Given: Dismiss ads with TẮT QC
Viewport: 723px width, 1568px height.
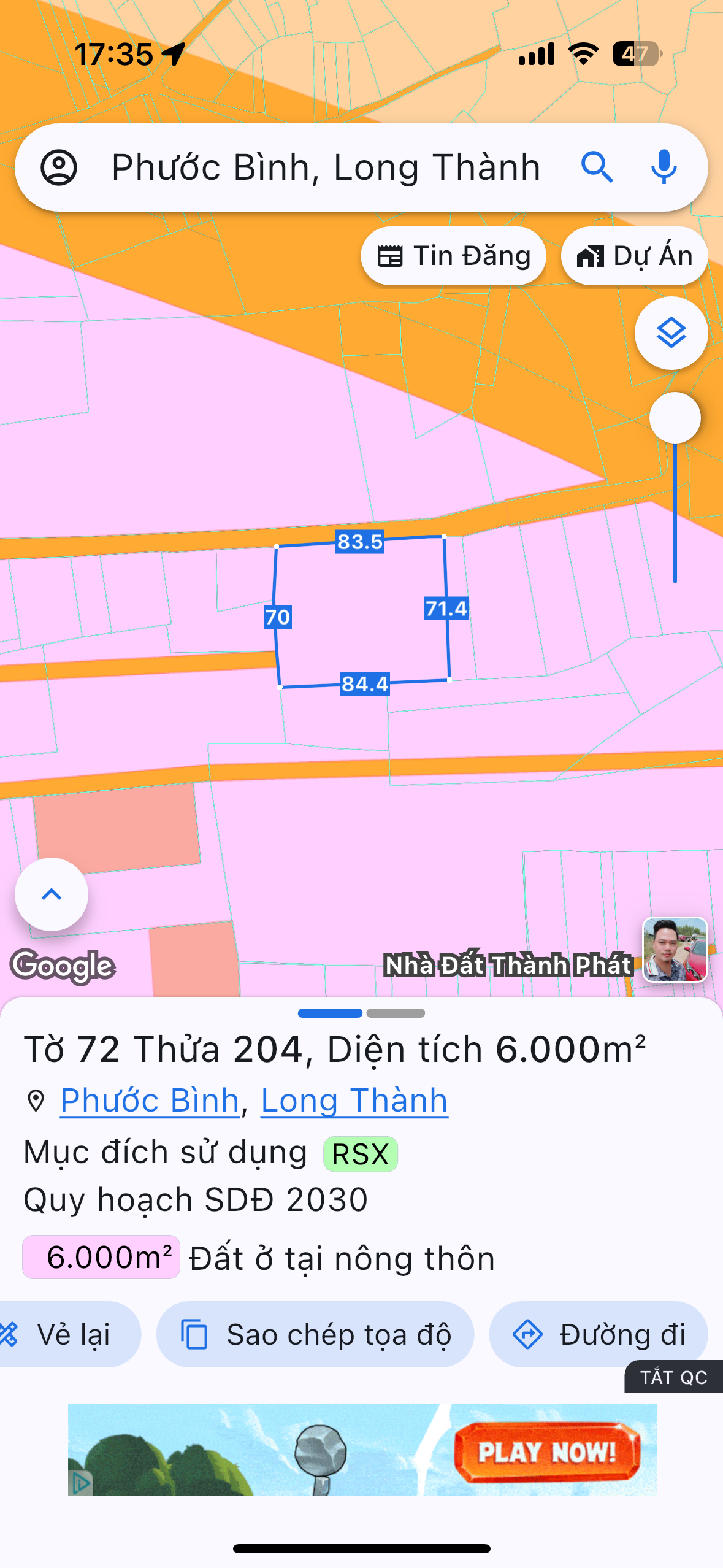Looking at the screenshot, I should tap(673, 1377).
